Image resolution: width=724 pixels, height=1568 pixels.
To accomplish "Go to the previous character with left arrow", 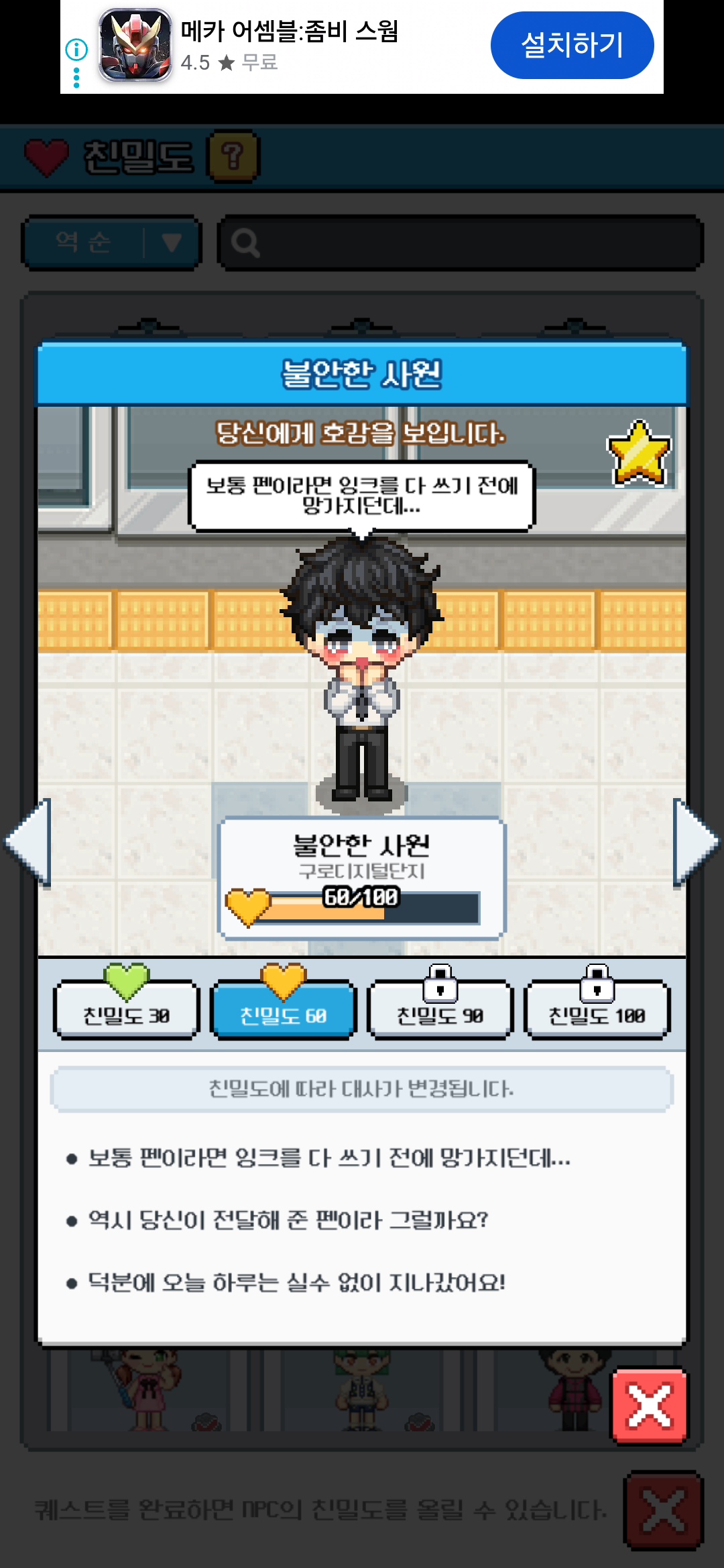I will (x=29, y=842).
